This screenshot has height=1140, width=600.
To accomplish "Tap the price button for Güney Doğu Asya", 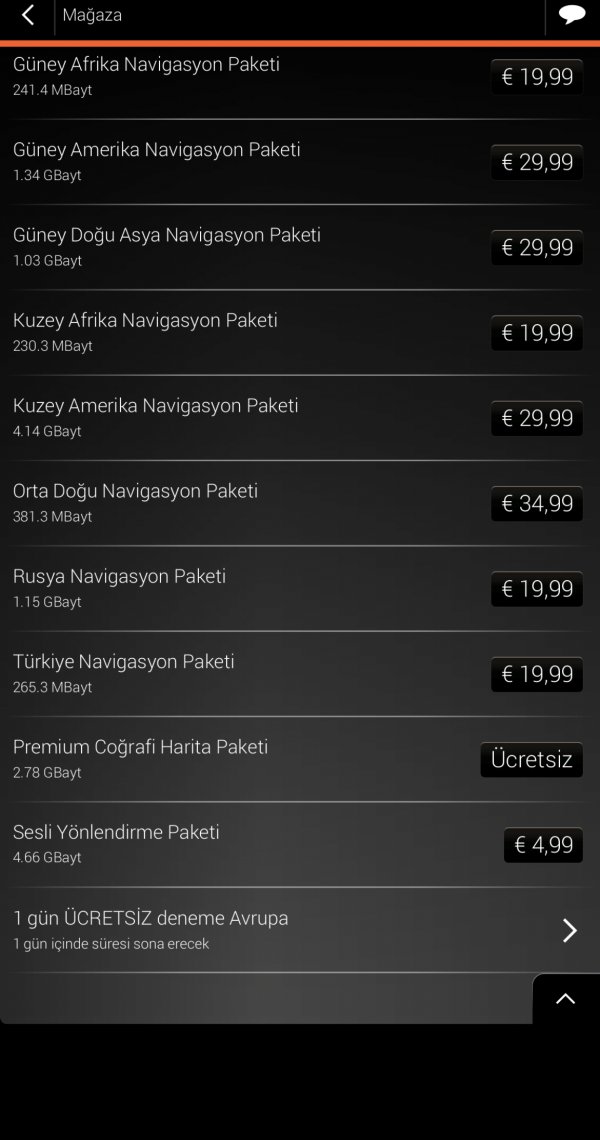I will (x=537, y=247).
